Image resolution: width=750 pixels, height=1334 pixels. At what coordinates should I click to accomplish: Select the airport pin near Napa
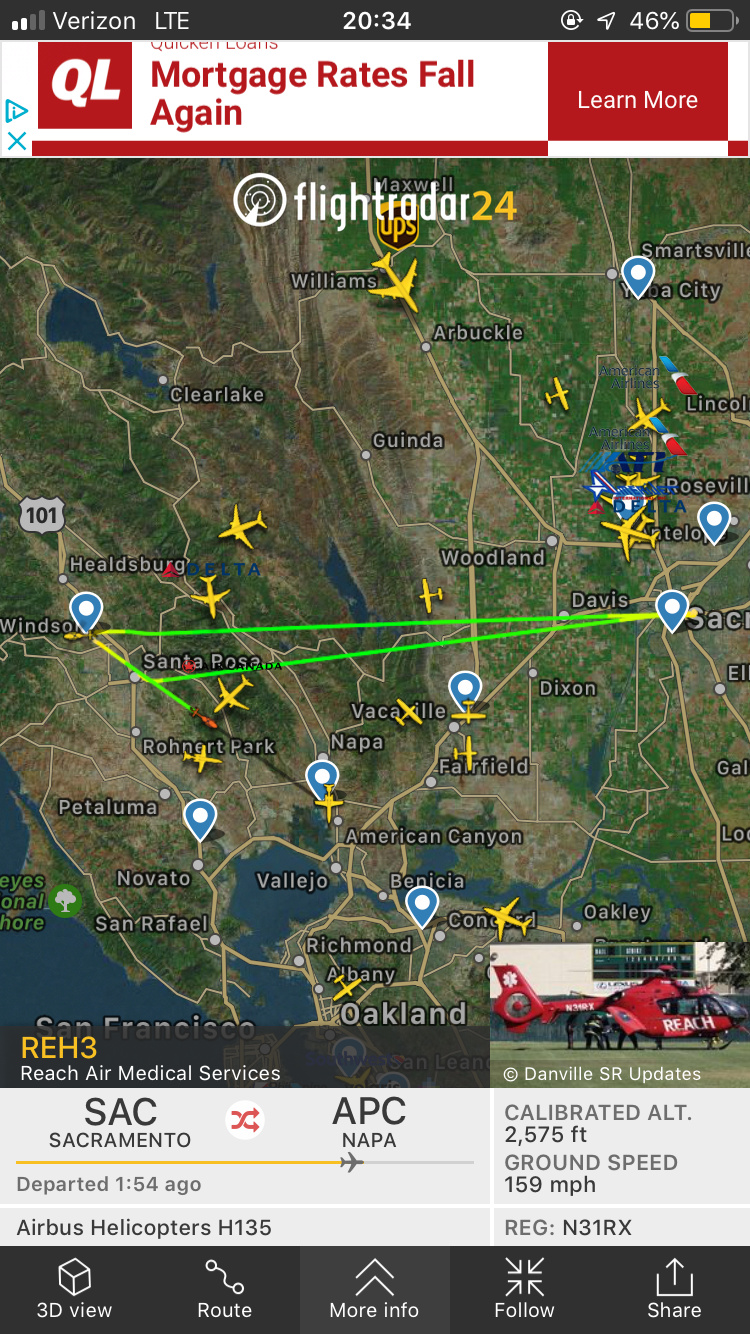click(x=322, y=777)
